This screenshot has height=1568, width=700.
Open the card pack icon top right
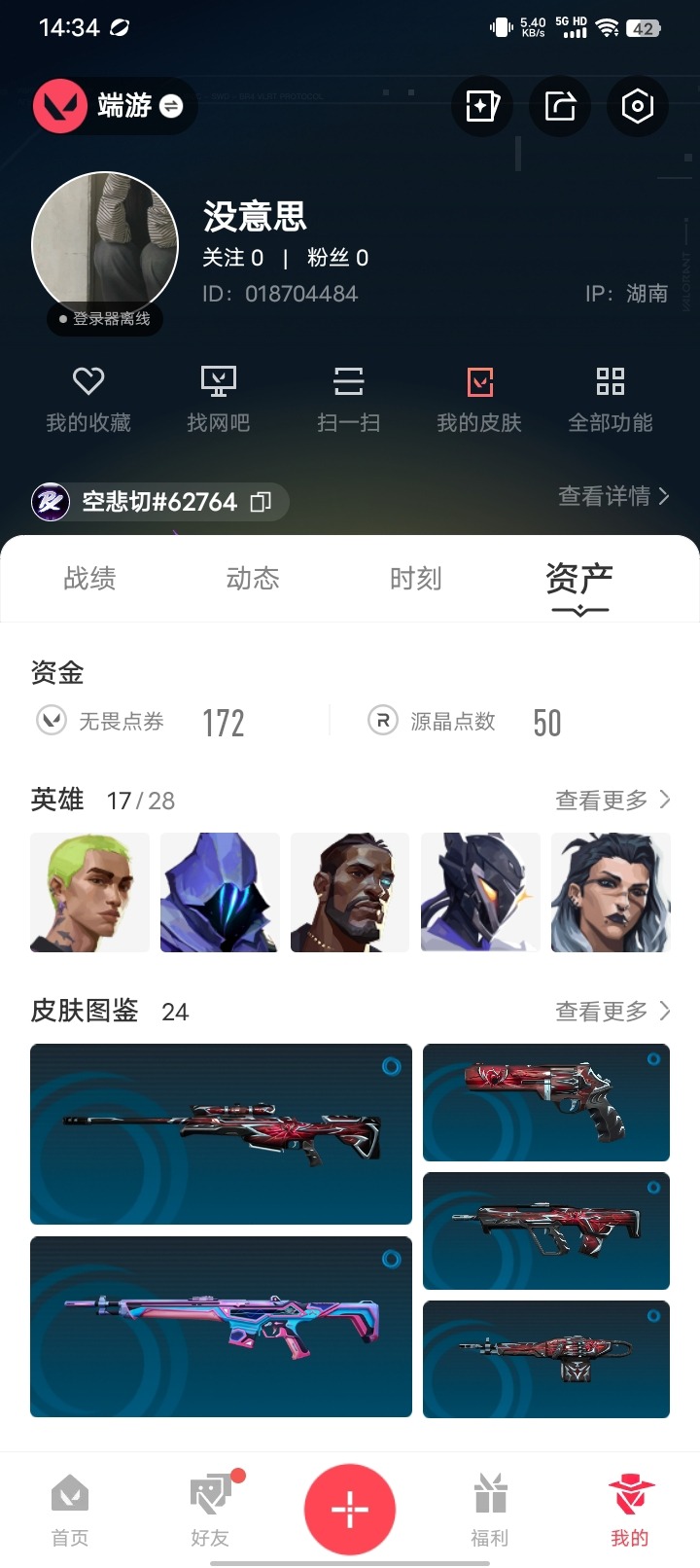click(x=482, y=106)
